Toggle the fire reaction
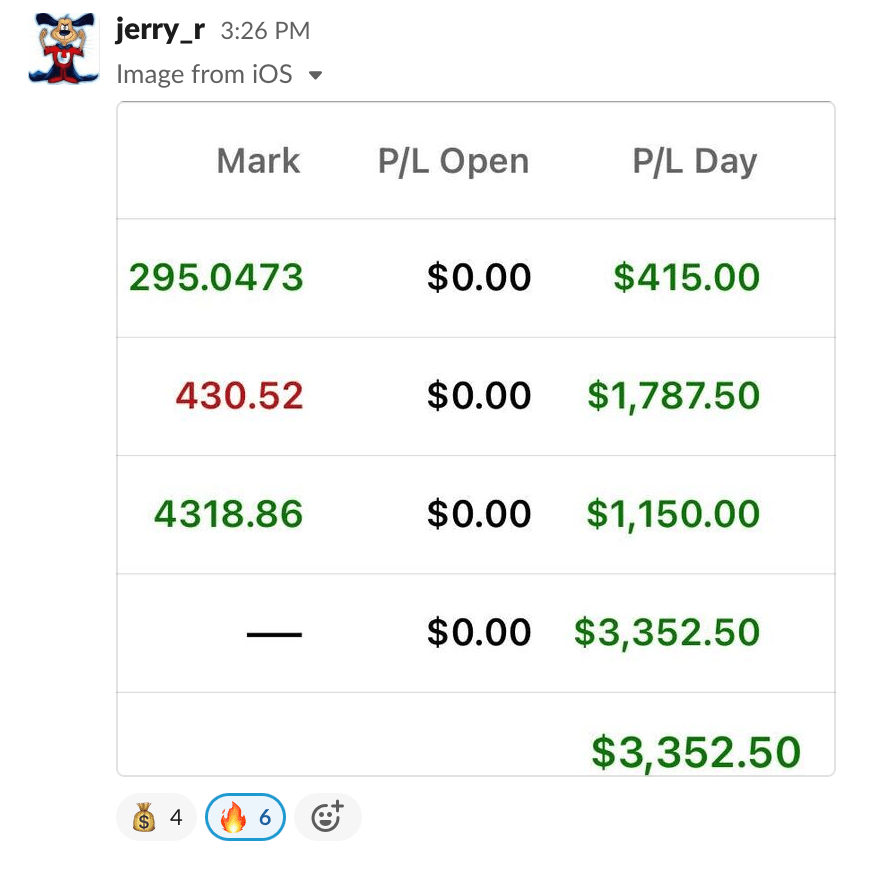This screenshot has width=880, height=872. [x=245, y=818]
